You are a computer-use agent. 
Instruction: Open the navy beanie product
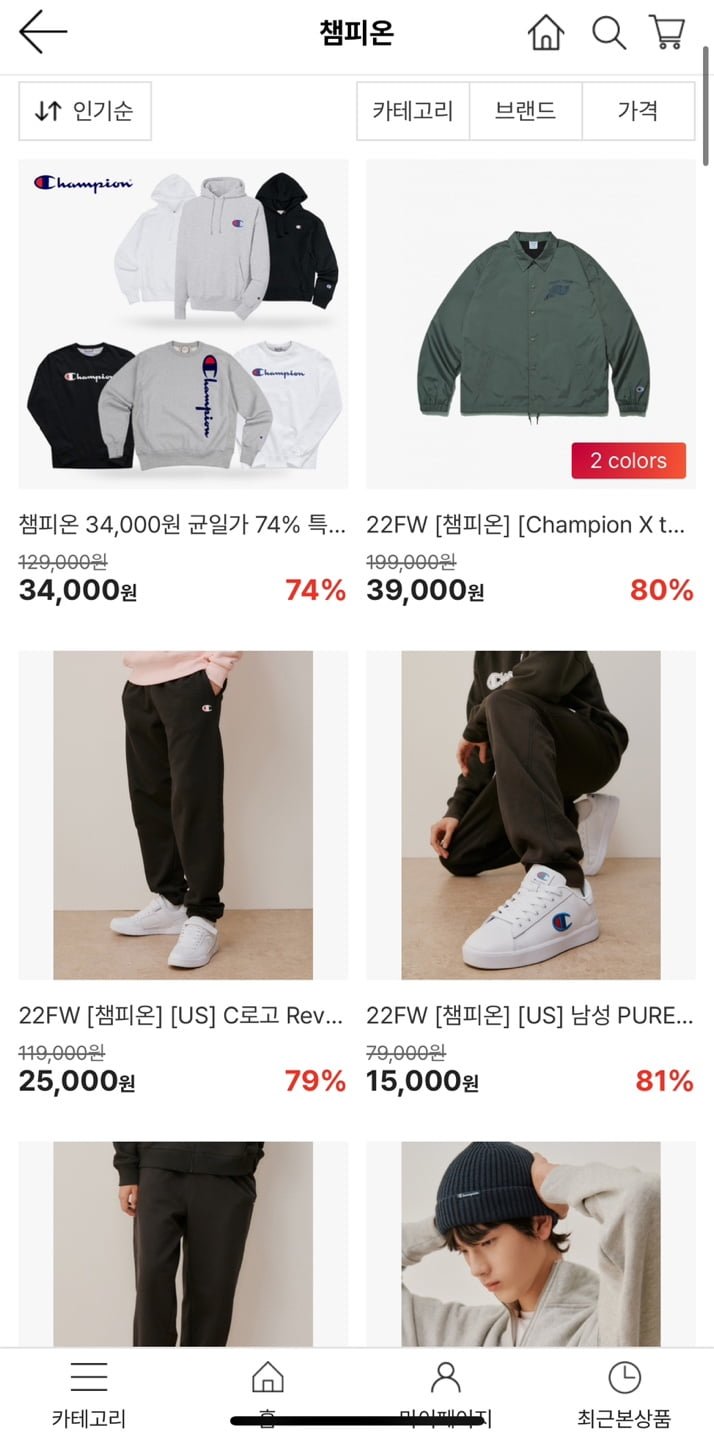[531, 1245]
